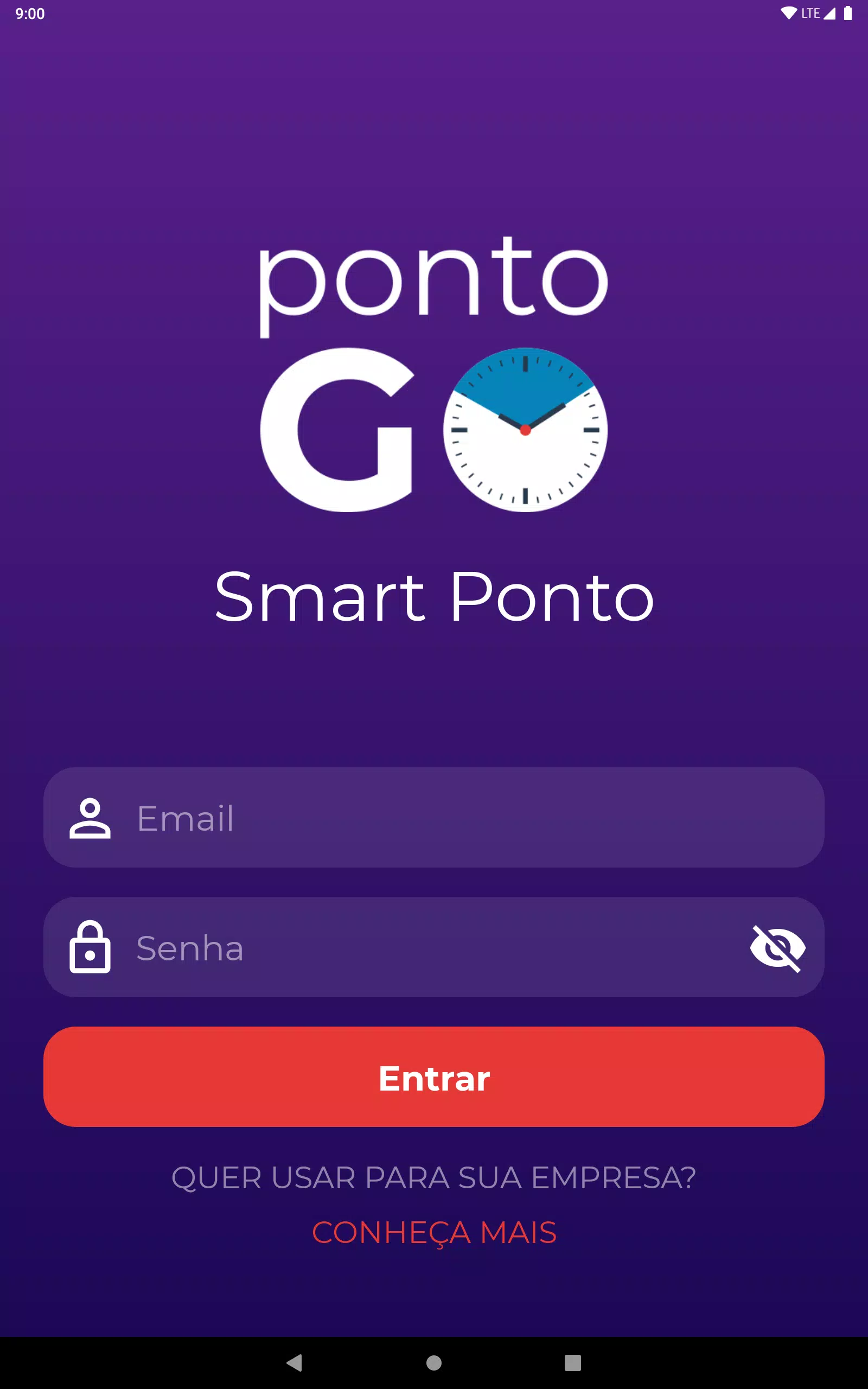Viewport: 868px width, 1389px height.
Task: Open the Email input field
Action: pyautogui.click(x=402, y=818)
